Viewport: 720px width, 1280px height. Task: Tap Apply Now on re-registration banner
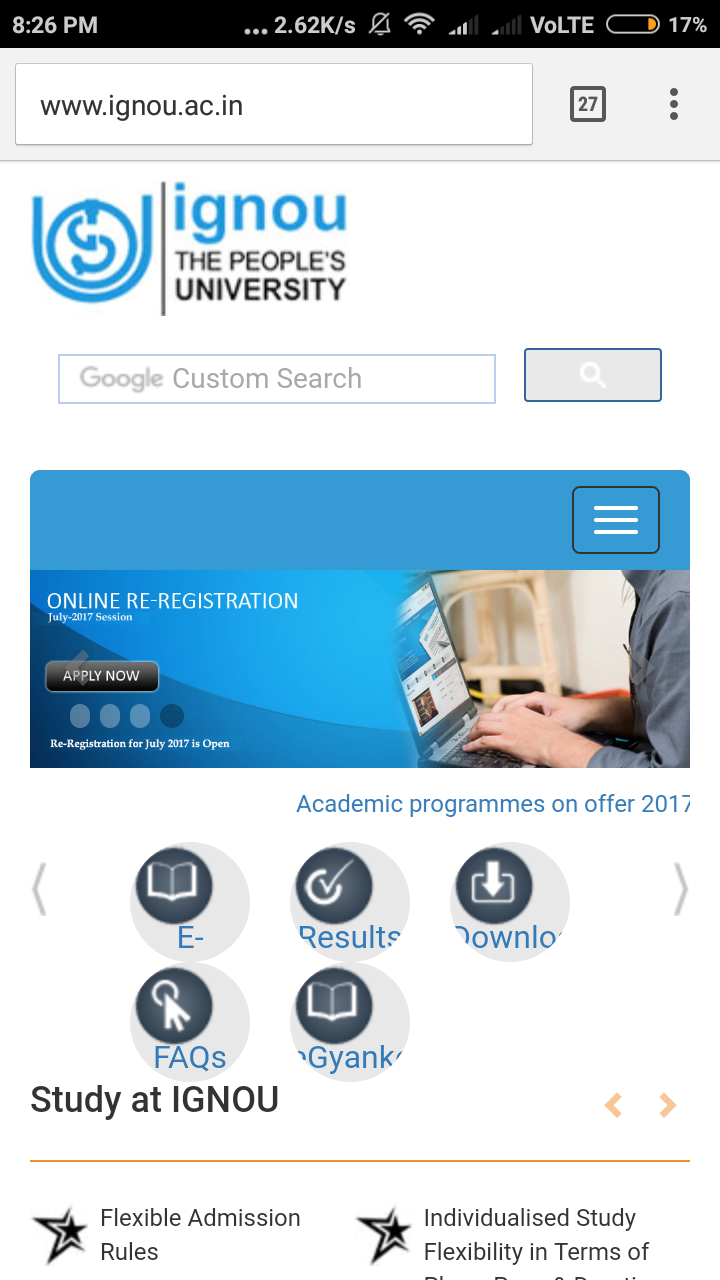[102, 676]
